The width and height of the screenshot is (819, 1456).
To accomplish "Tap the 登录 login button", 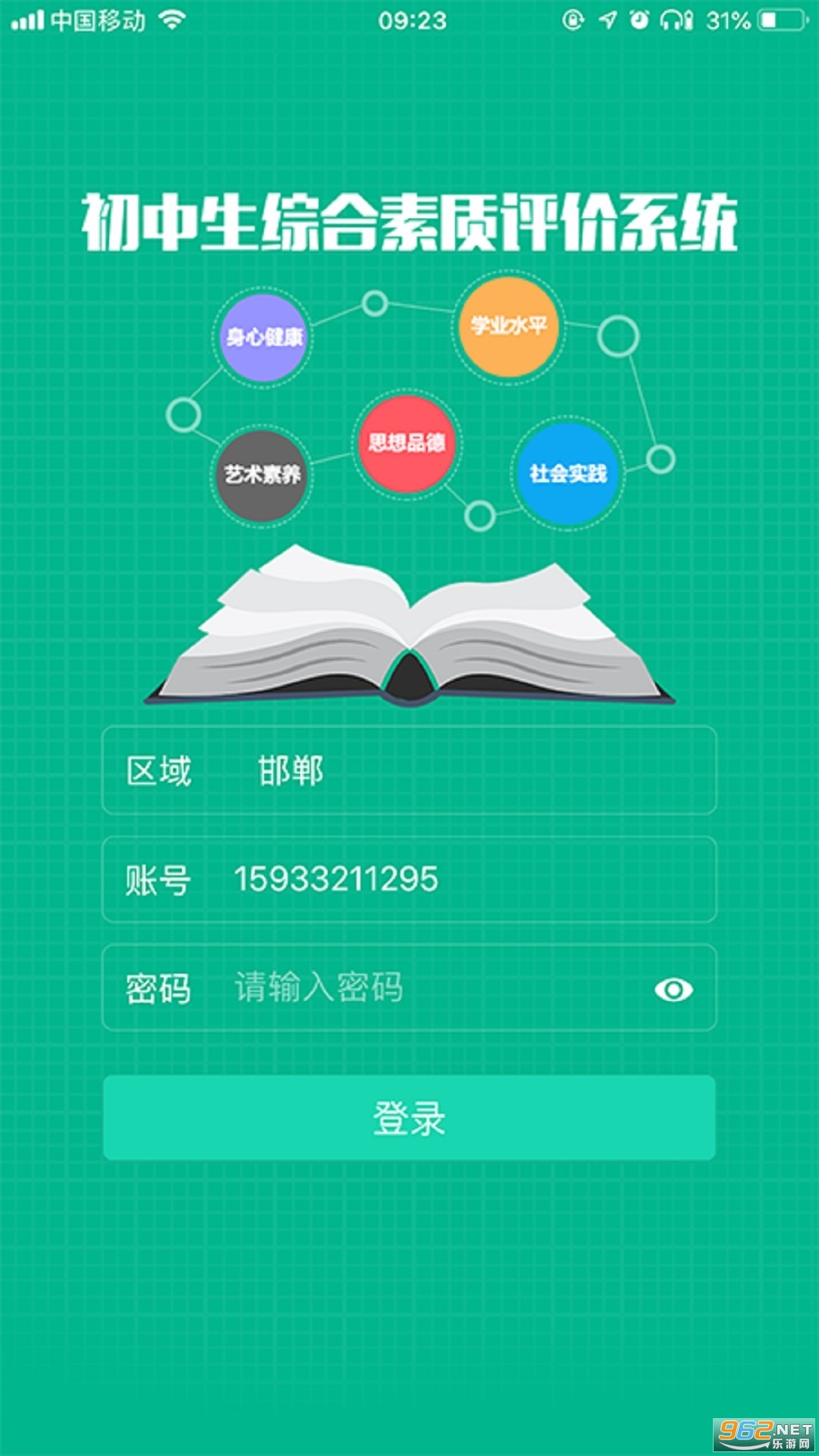I will (x=409, y=1118).
